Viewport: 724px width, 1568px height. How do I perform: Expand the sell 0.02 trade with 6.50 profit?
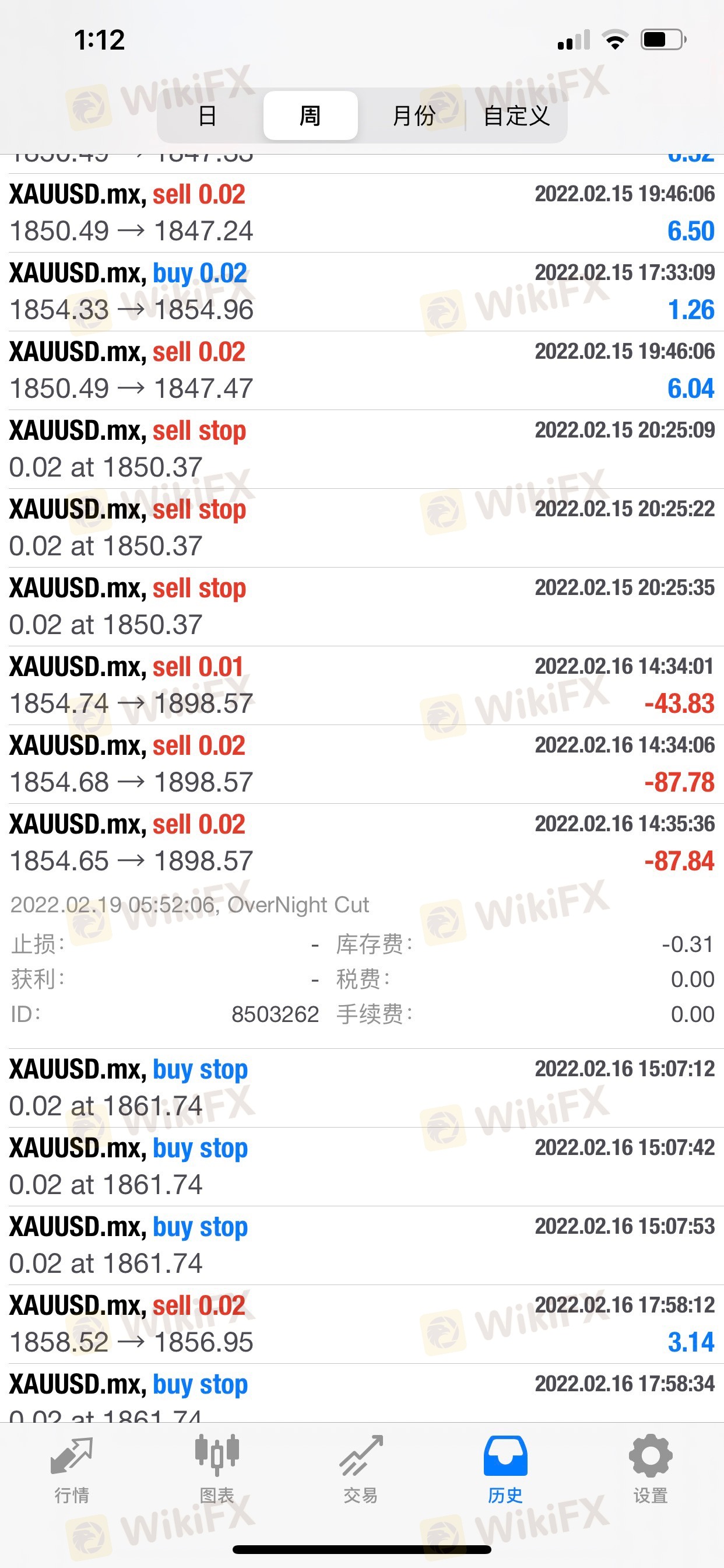[x=362, y=213]
